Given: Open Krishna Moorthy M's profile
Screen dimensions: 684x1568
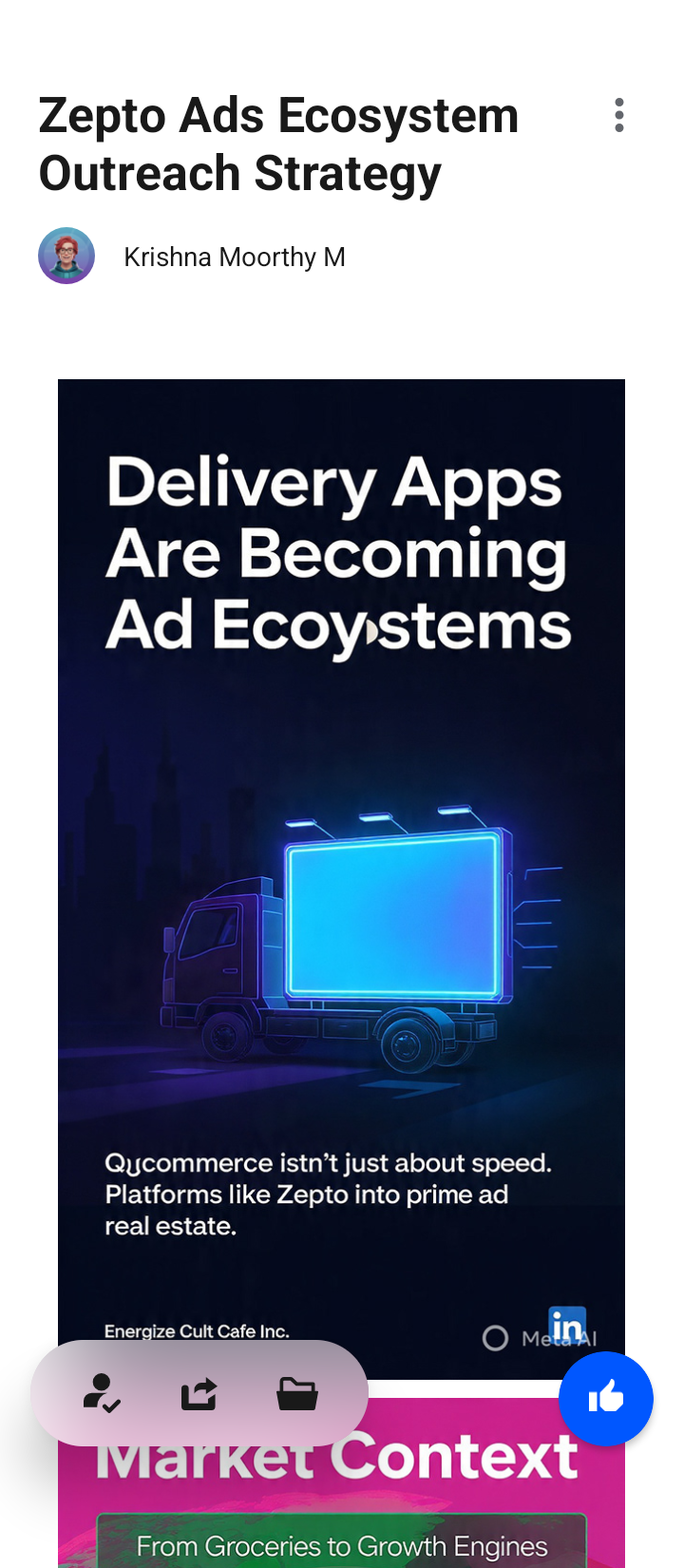Looking at the screenshot, I should pos(234,258).
